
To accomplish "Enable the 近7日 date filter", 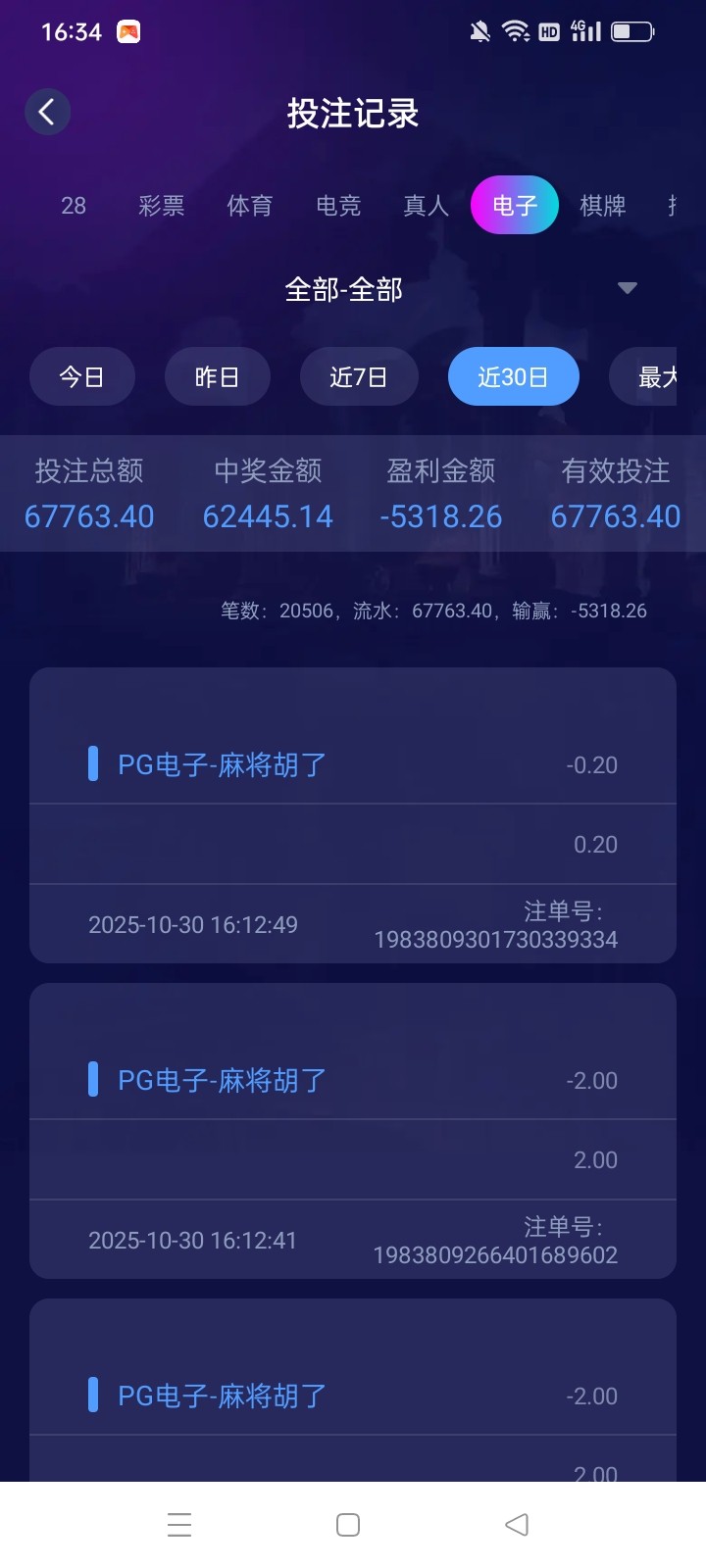I will tap(359, 376).
